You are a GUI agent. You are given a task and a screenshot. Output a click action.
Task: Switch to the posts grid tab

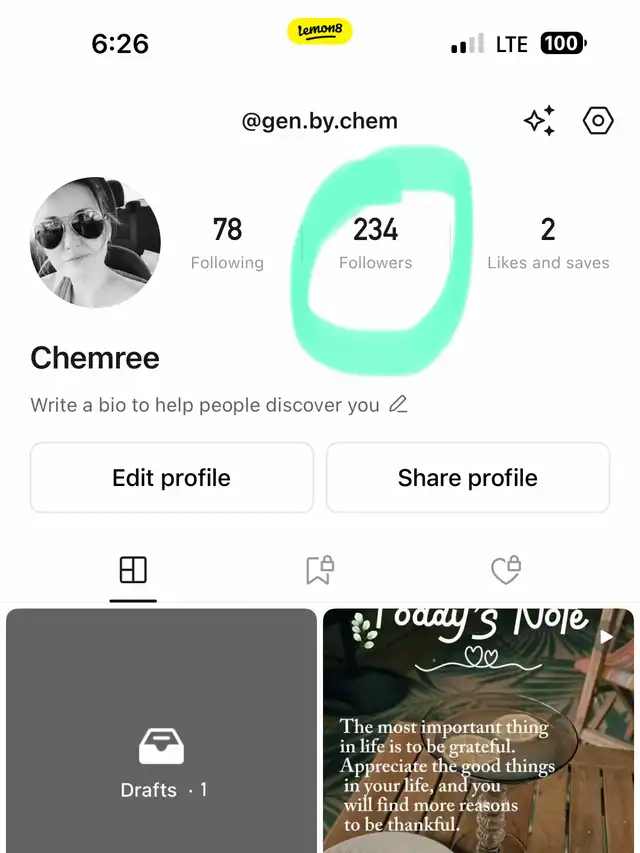pyautogui.click(x=133, y=570)
